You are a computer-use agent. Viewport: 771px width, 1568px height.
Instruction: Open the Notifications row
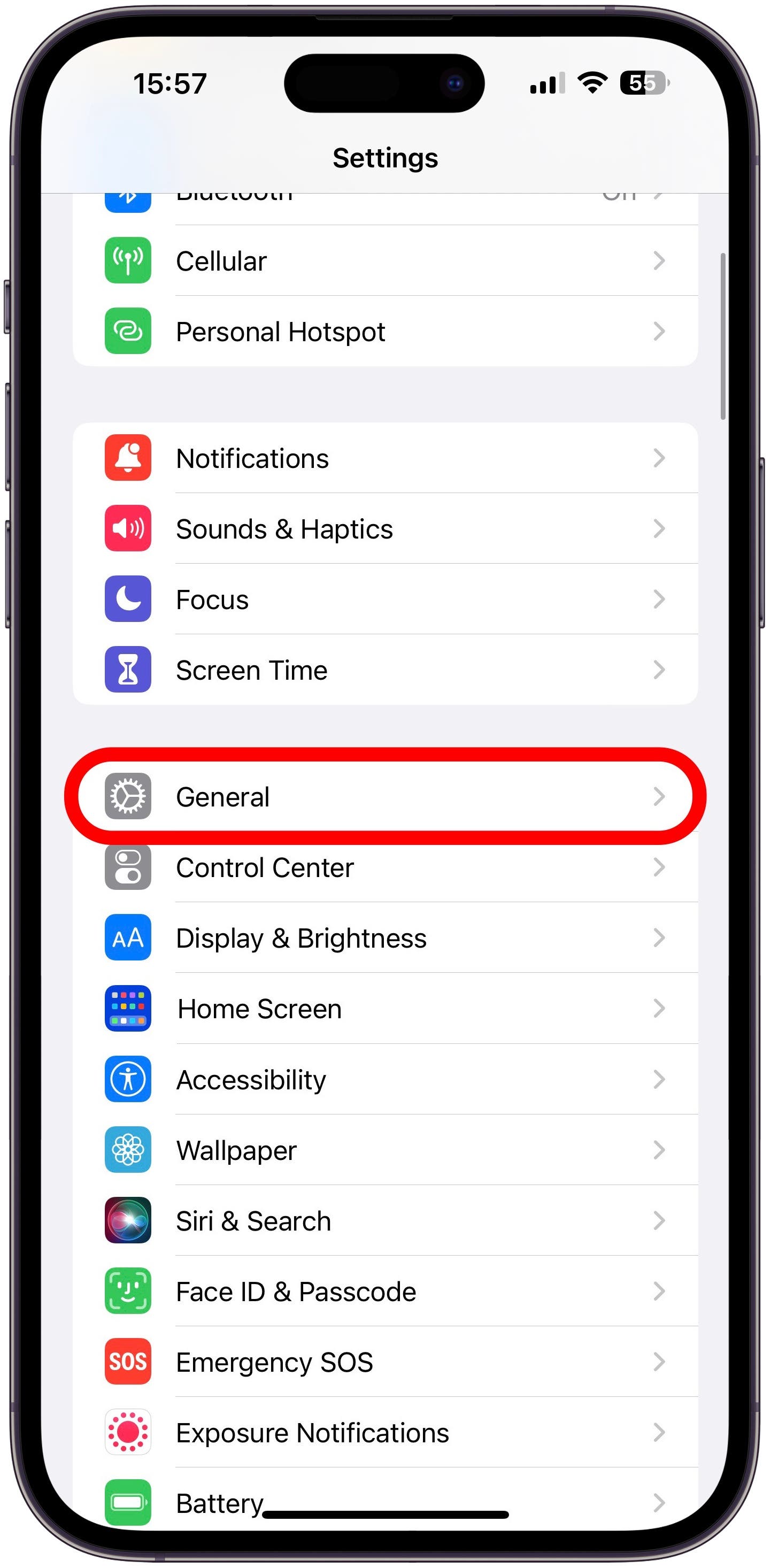[384, 458]
